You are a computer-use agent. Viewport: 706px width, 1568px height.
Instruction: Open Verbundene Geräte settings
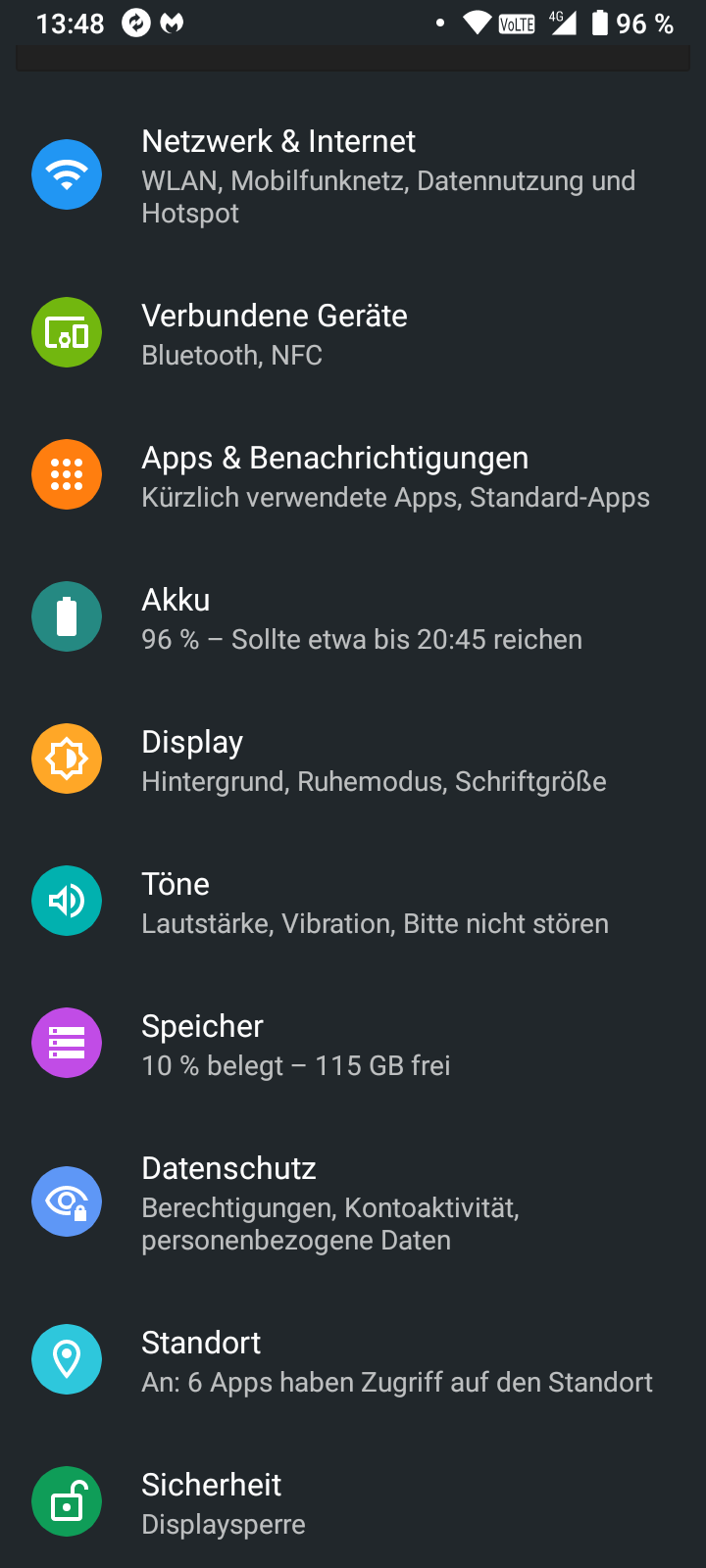(x=353, y=334)
